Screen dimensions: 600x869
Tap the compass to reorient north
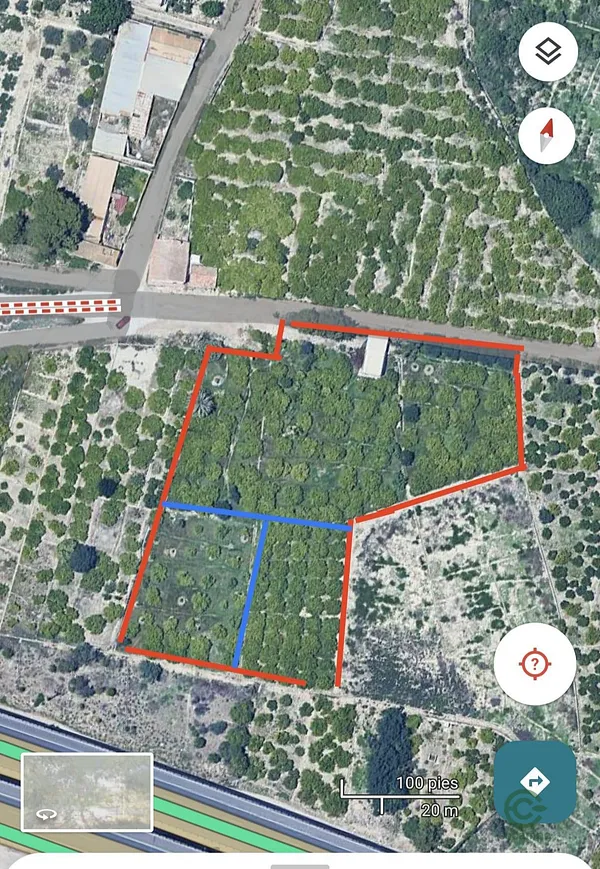[x=547, y=137]
